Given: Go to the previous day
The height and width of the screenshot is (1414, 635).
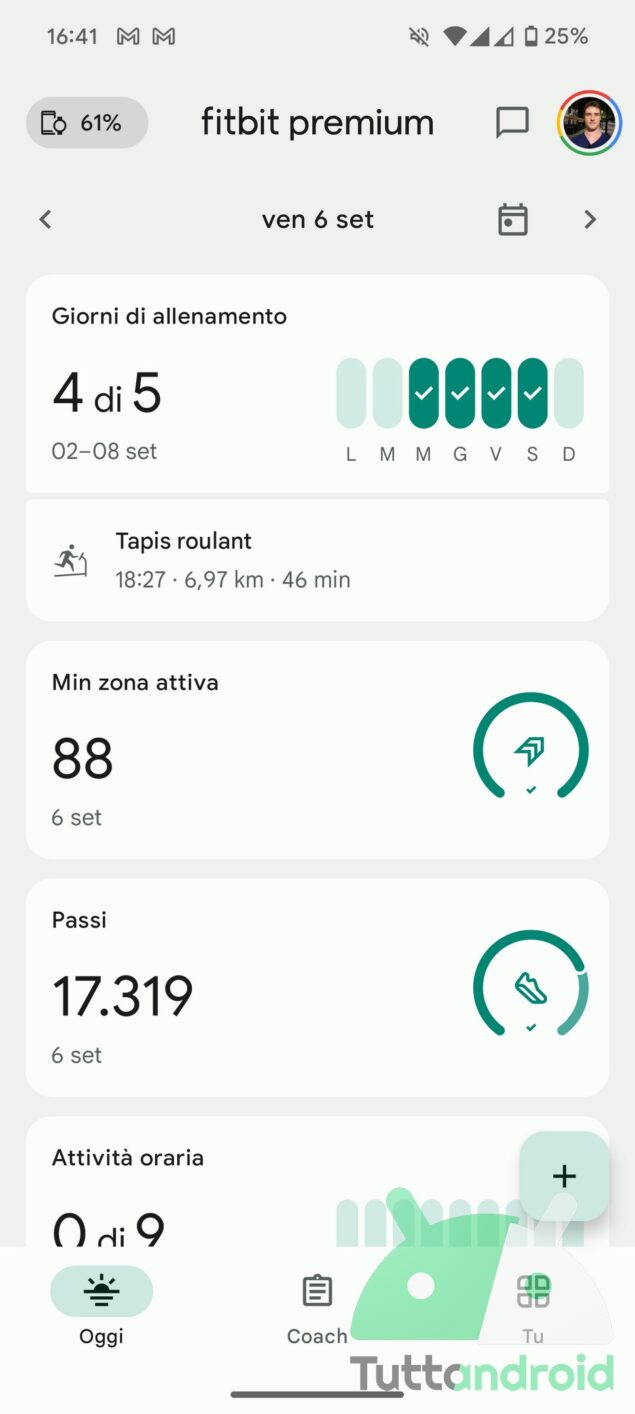Looking at the screenshot, I should [x=45, y=220].
